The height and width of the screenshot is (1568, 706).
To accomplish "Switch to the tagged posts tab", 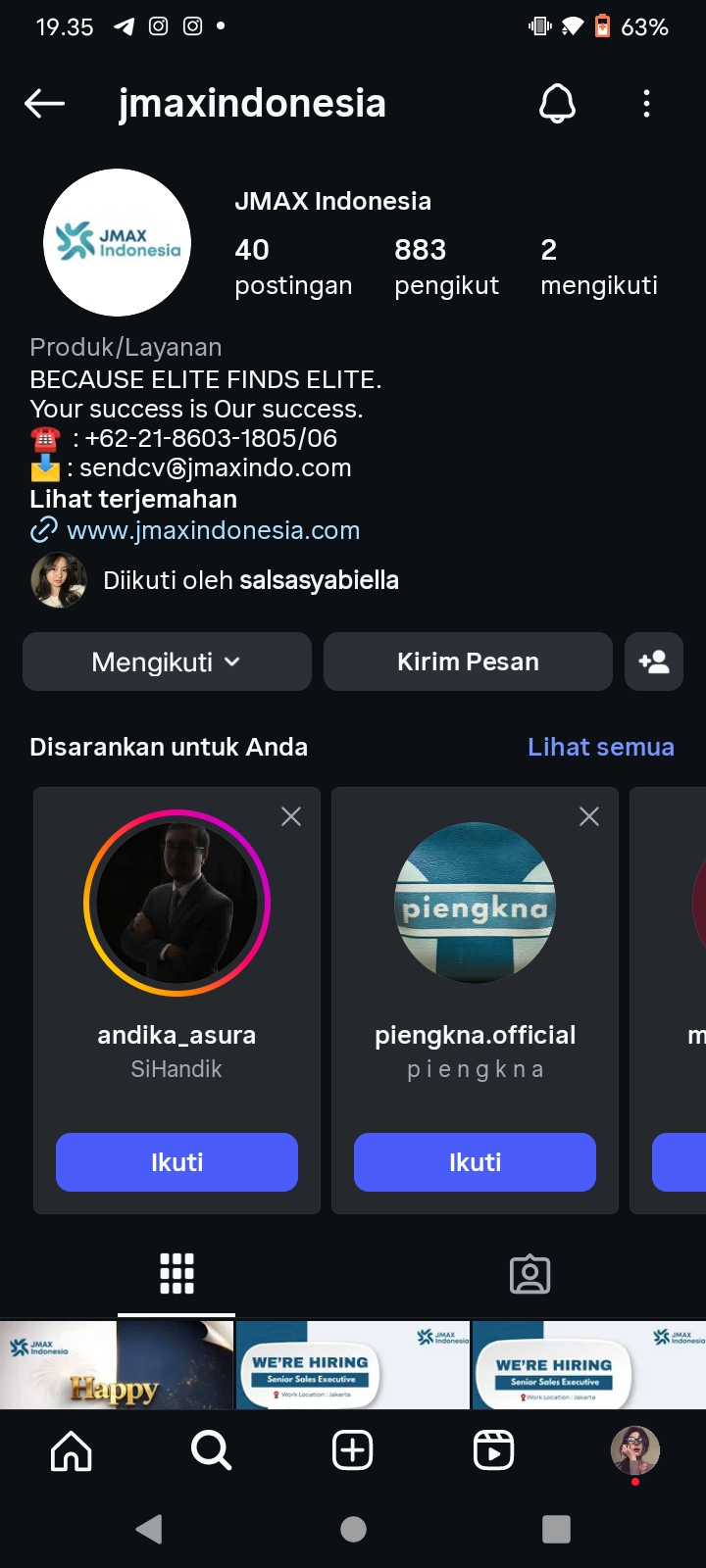I will coord(529,1274).
